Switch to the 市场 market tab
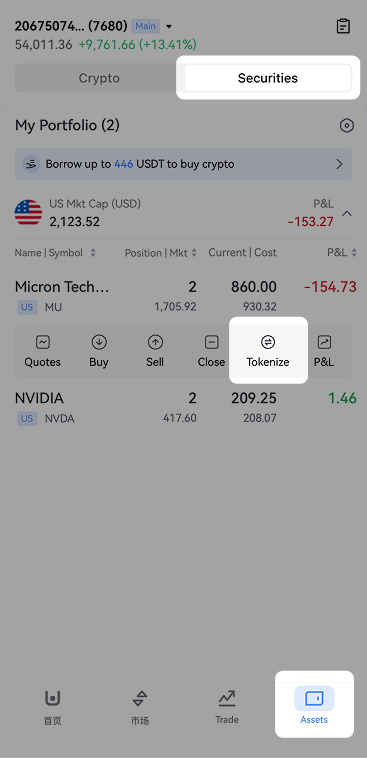Image resolution: width=367 pixels, height=759 pixels. pyautogui.click(x=140, y=708)
